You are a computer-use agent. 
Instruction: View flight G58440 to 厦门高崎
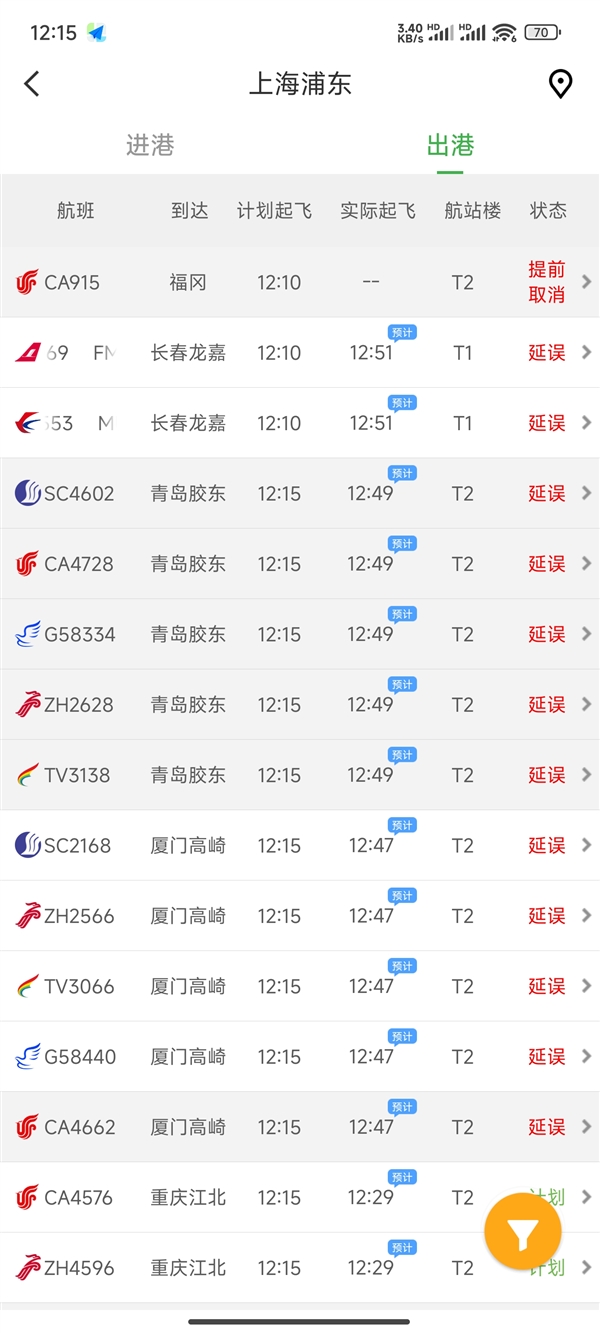pyautogui.click(x=300, y=1057)
